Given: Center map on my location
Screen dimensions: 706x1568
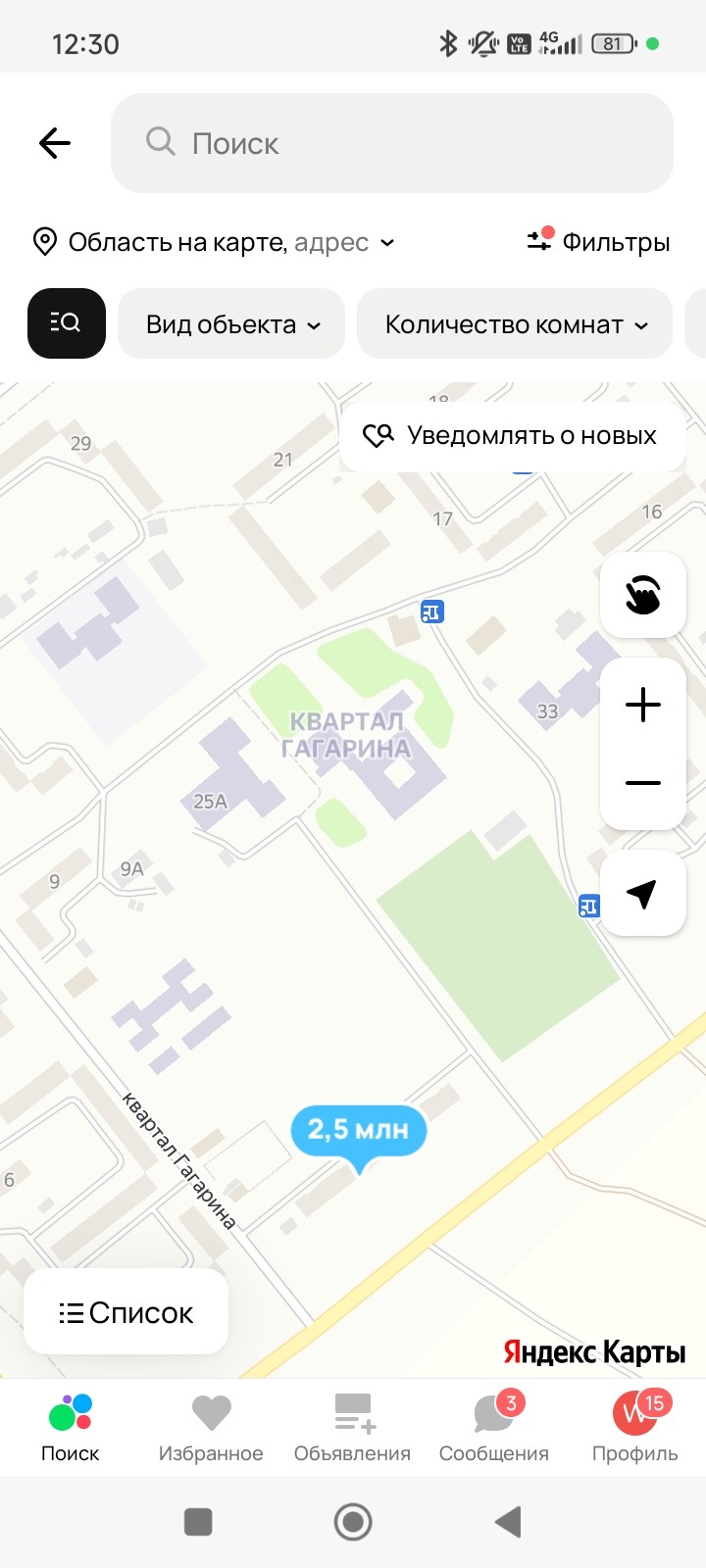Looking at the screenshot, I should [x=643, y=893].
